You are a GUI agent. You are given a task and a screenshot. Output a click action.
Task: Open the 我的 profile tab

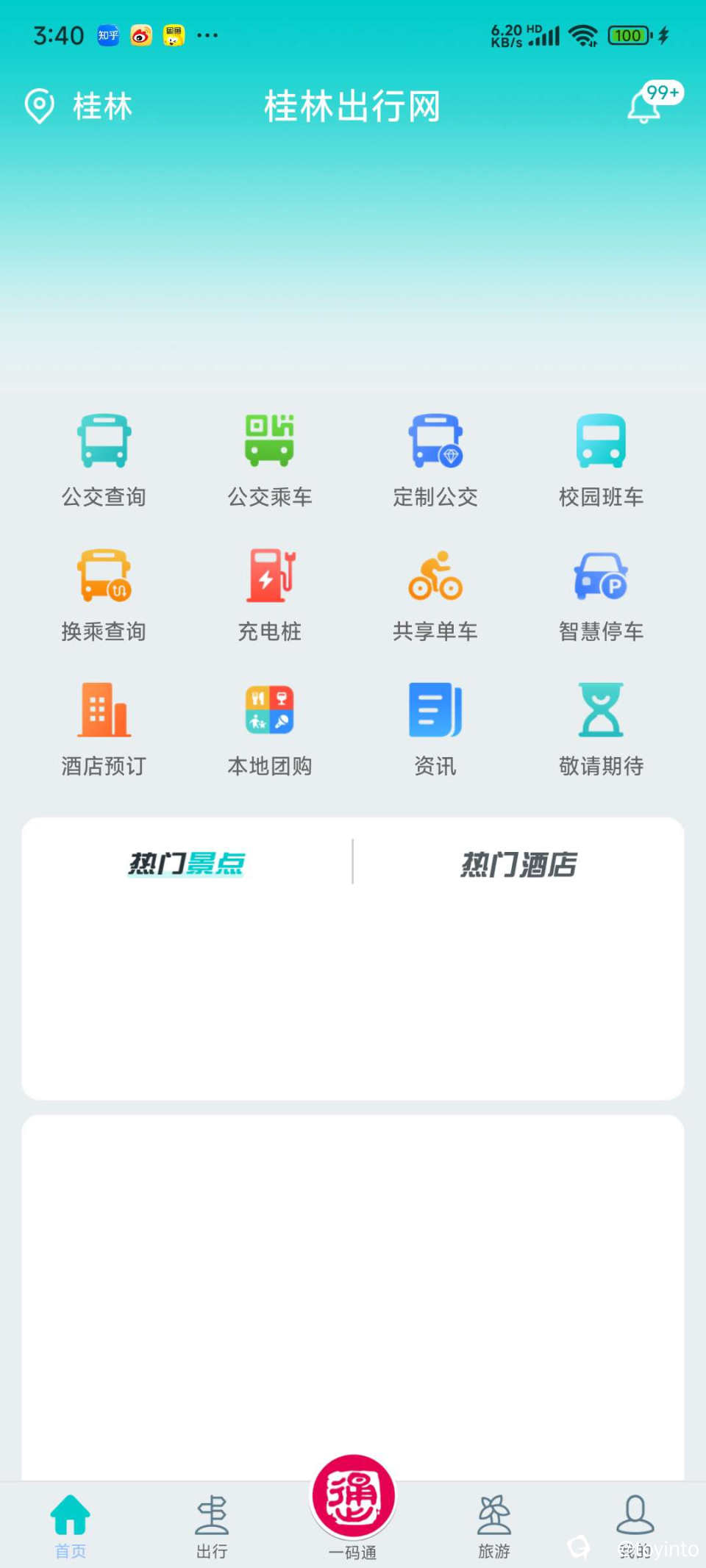coord(635,1525)
